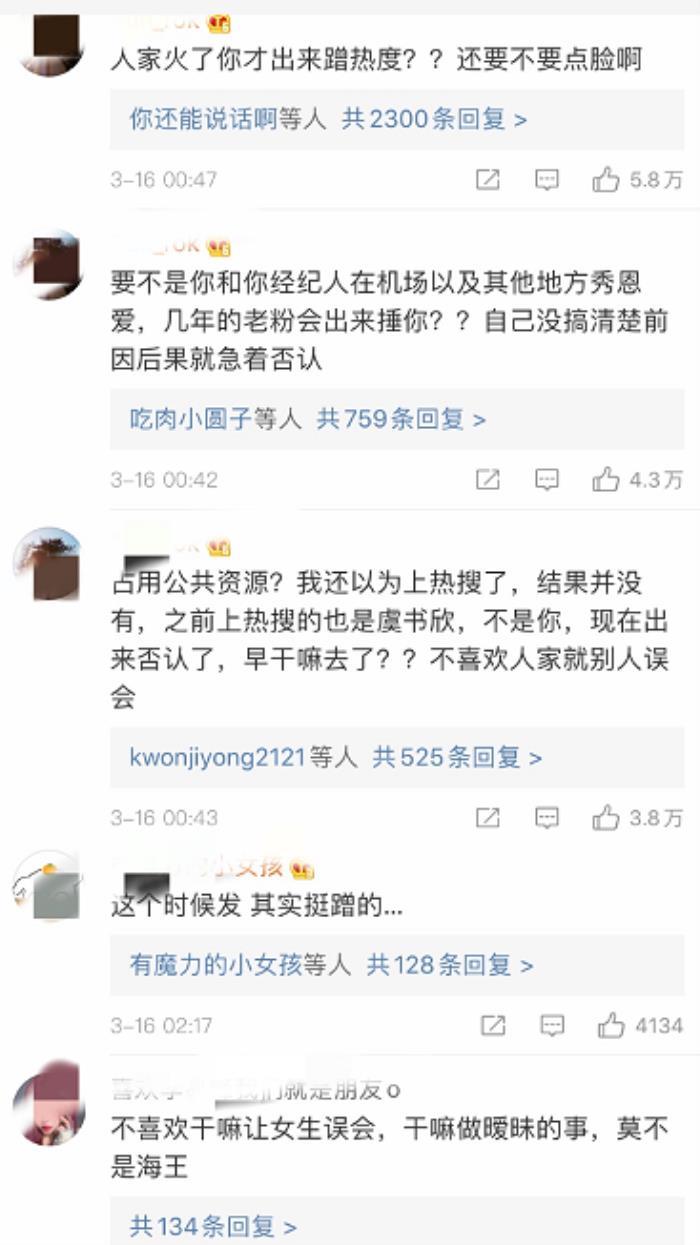Reply to the comment posted 3-16 02:17
This screenshot has height=1245, width=700.
(552, 1025)
